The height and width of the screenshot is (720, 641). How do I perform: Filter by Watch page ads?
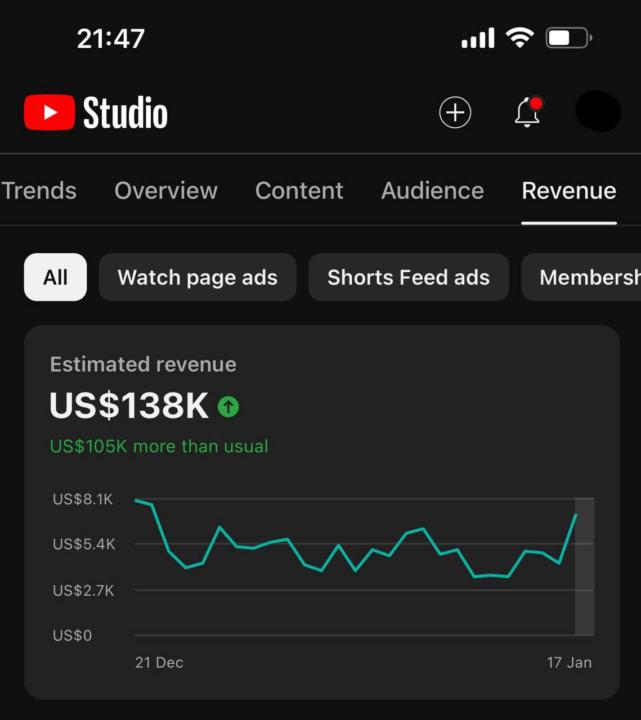(x=197, y=277)
